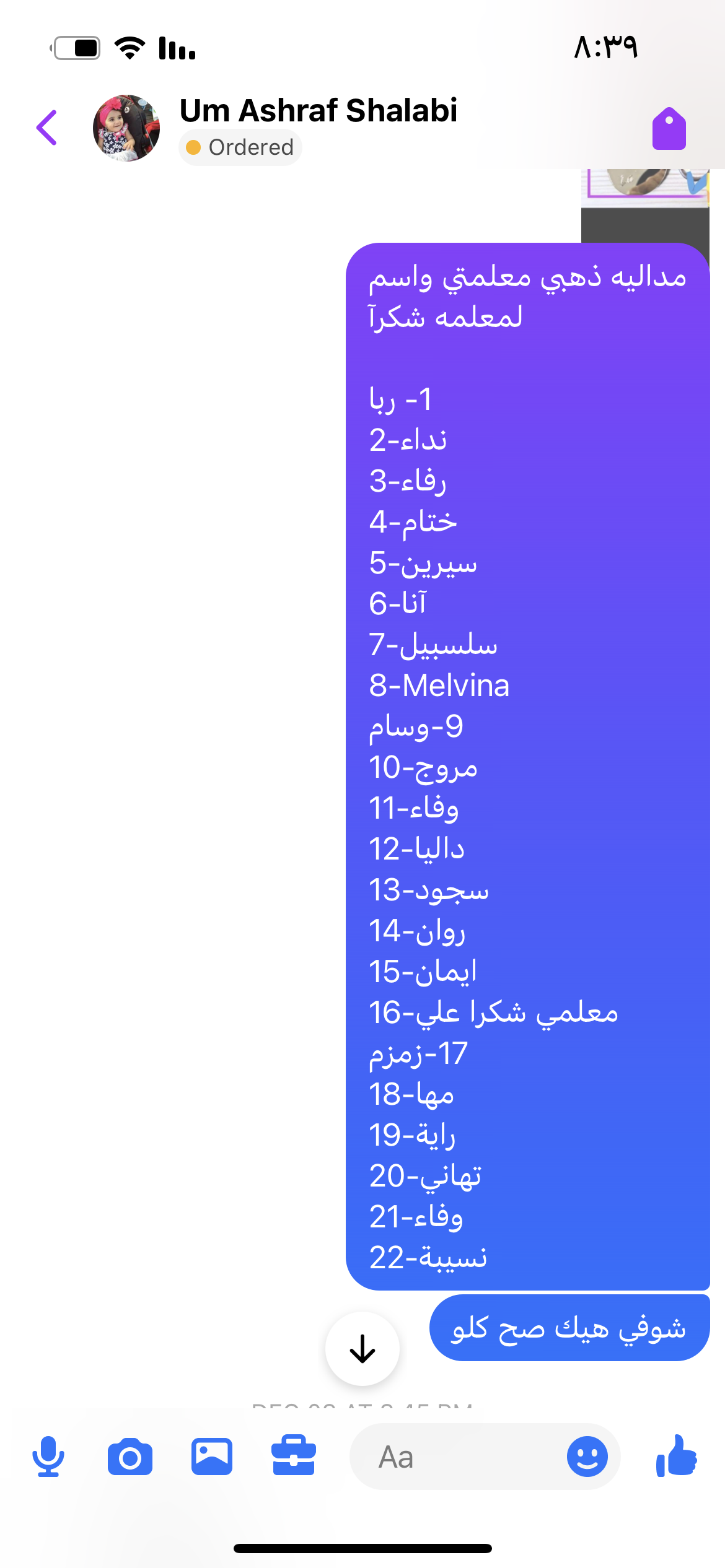Open the emoji picker

pyautogui.click(x=587, y=1457)
